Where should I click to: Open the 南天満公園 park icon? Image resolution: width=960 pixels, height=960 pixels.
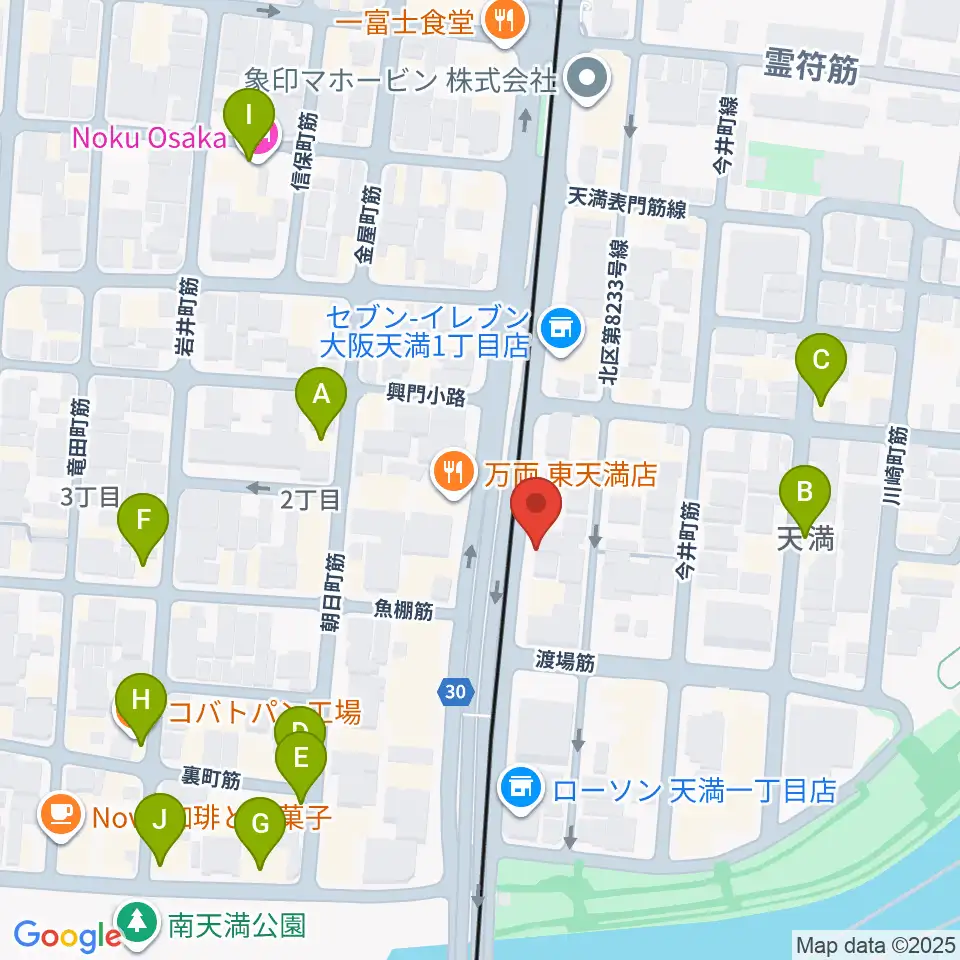137,922
